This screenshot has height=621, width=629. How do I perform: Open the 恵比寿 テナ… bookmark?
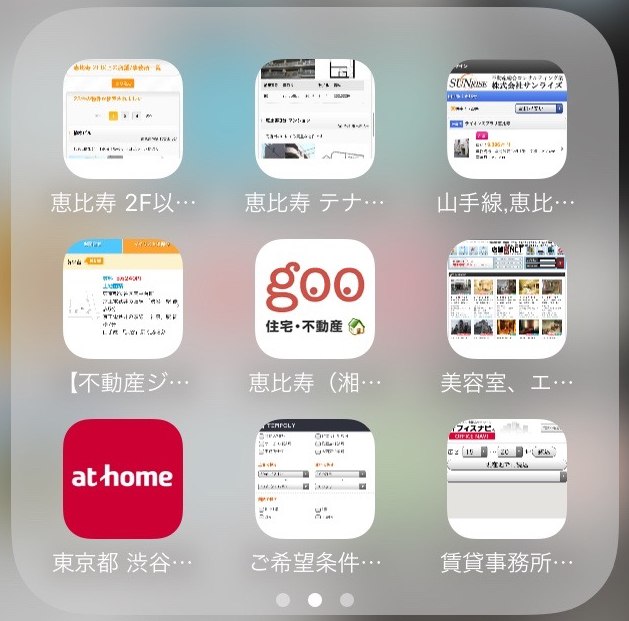pos(315,119)
